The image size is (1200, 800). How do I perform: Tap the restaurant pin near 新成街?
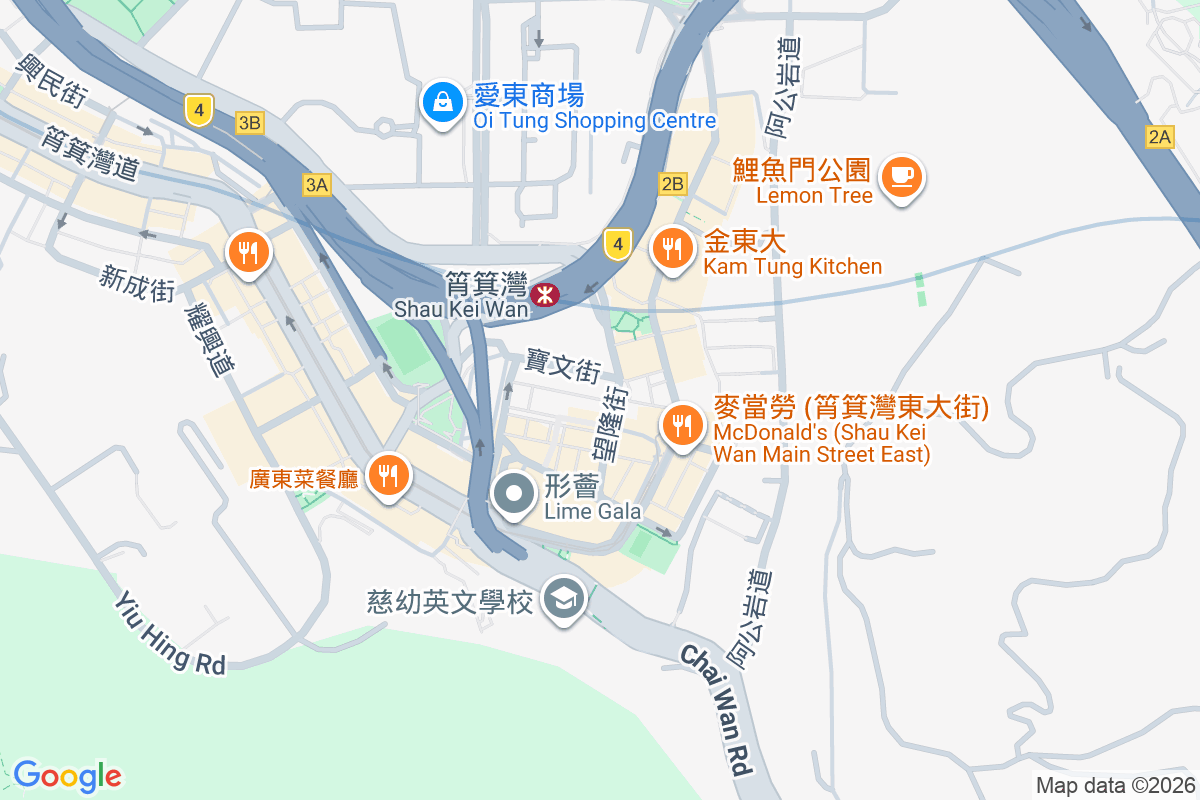pyautogui.click(x=248, y=251)
